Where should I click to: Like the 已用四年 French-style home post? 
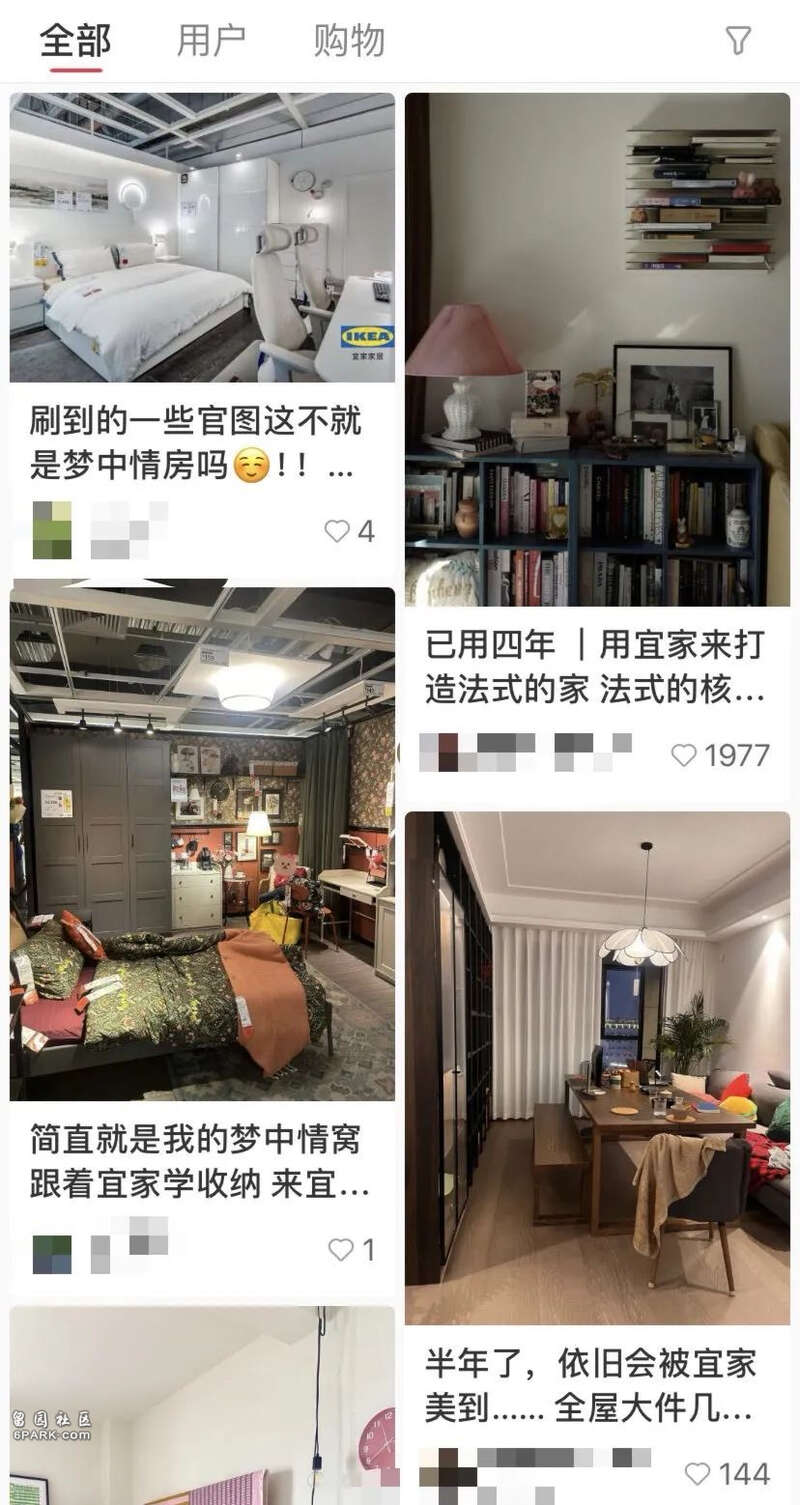(685, 756)
